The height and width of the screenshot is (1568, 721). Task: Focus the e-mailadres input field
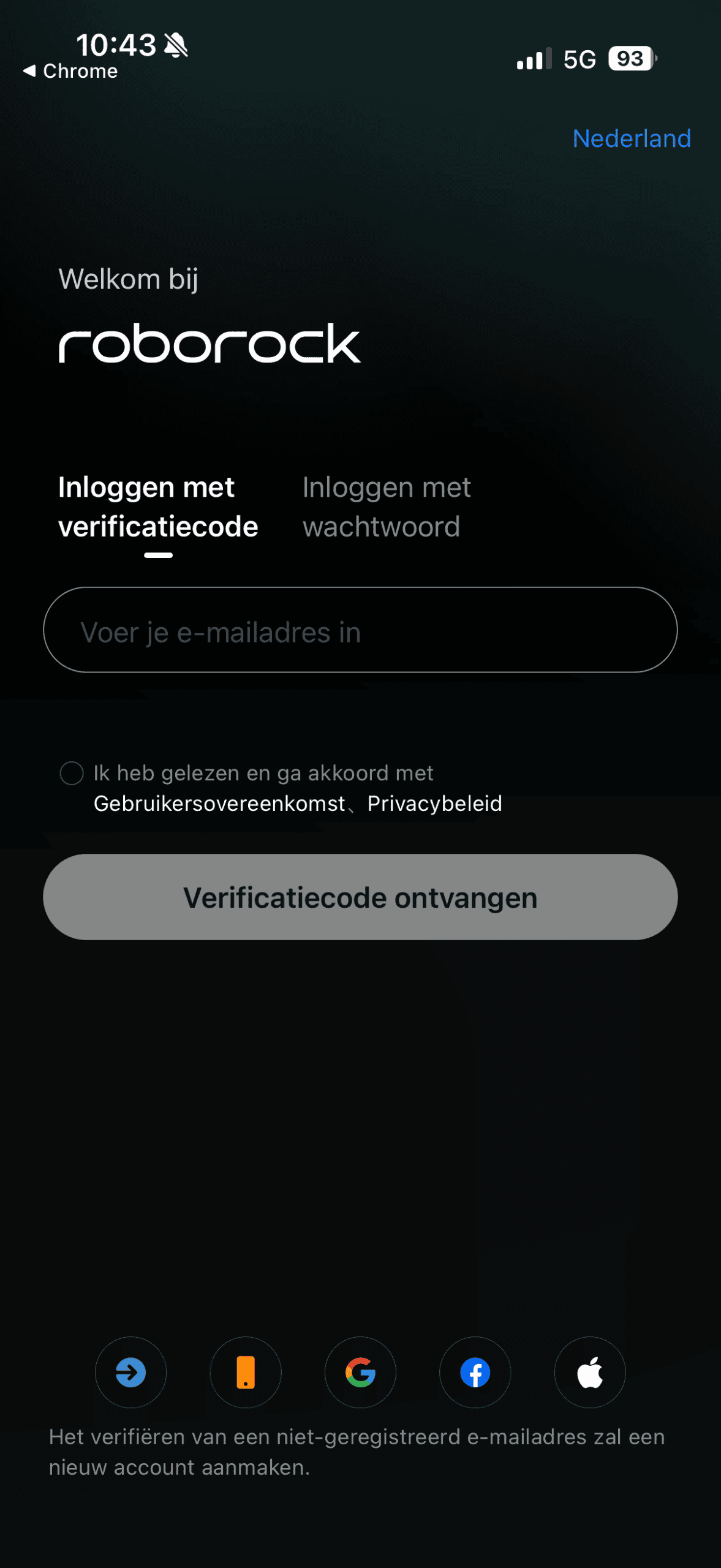pos(360,630)
